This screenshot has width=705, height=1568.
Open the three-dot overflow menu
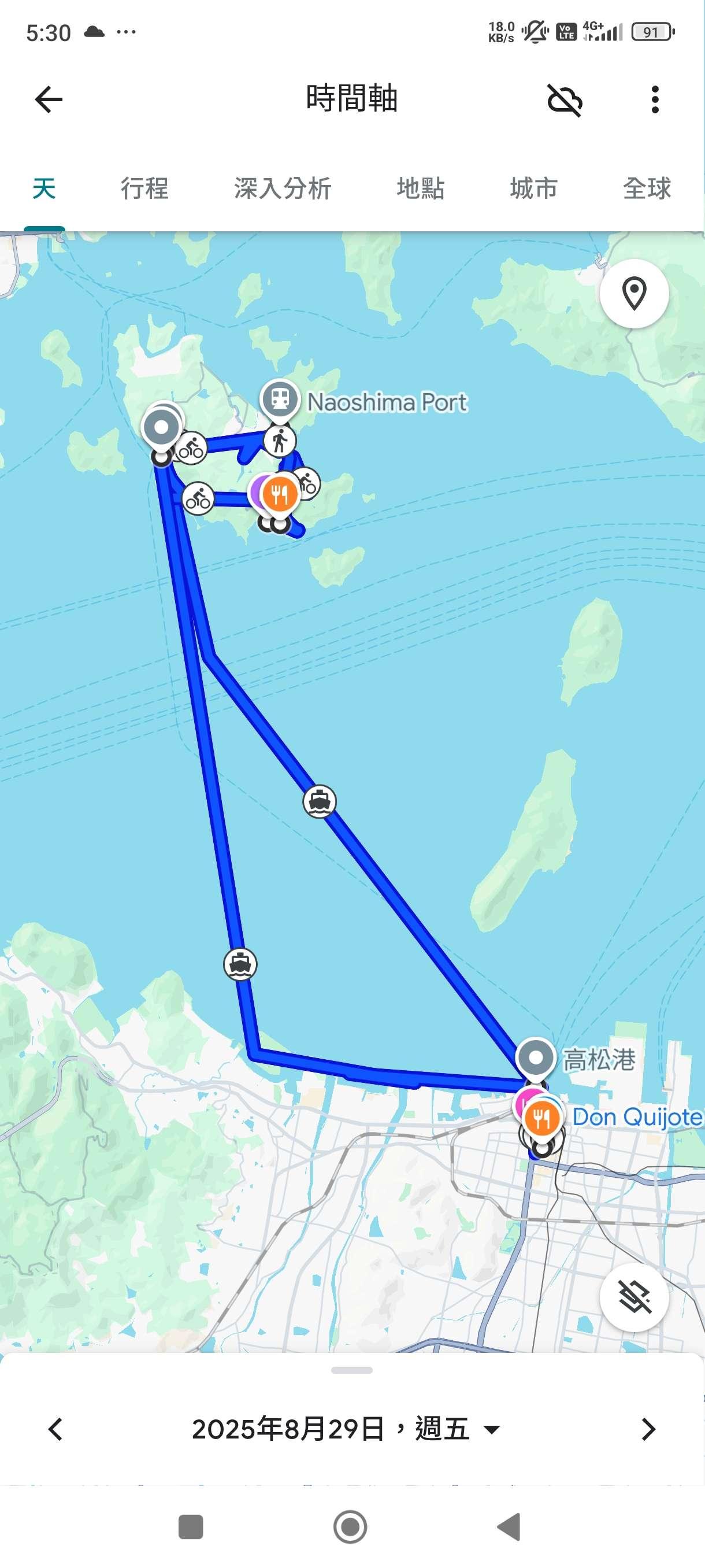[x=655, y=99]
